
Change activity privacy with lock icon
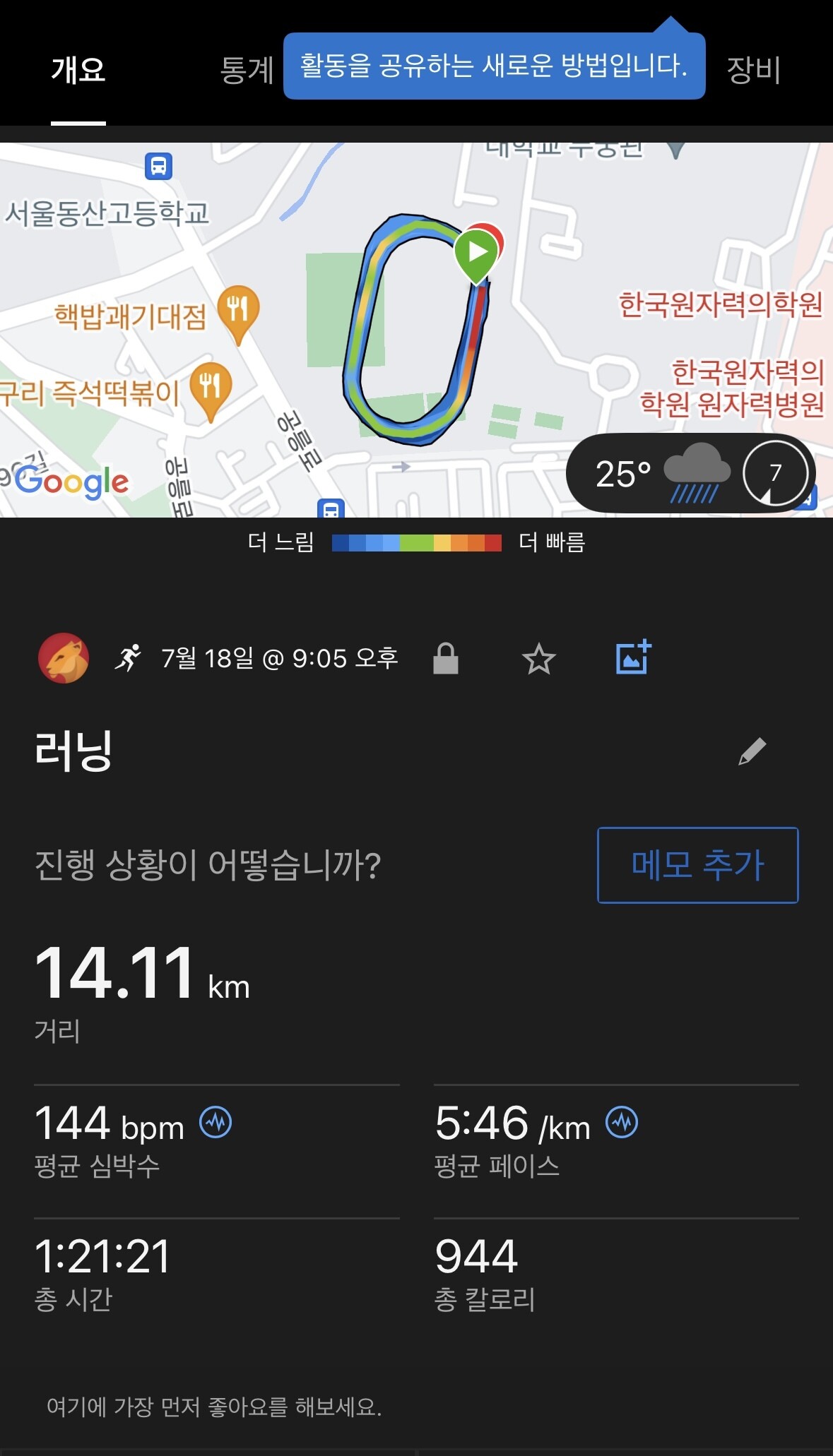446,658
